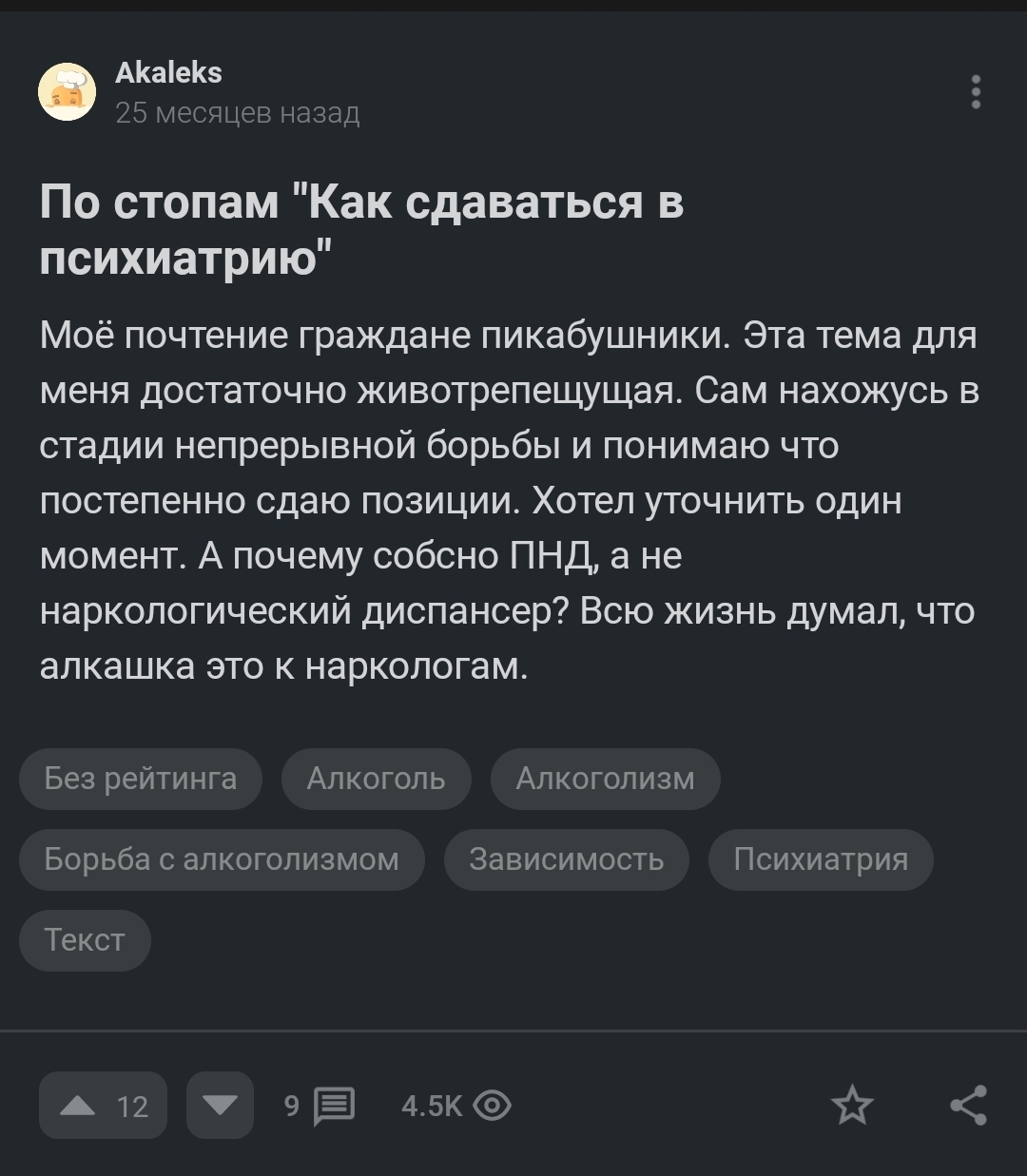The height and width of the screenshot is (1176, 1027).
Task: Open the post's 9 comments
Action: pyautogui.click(x=320, y=1105)
